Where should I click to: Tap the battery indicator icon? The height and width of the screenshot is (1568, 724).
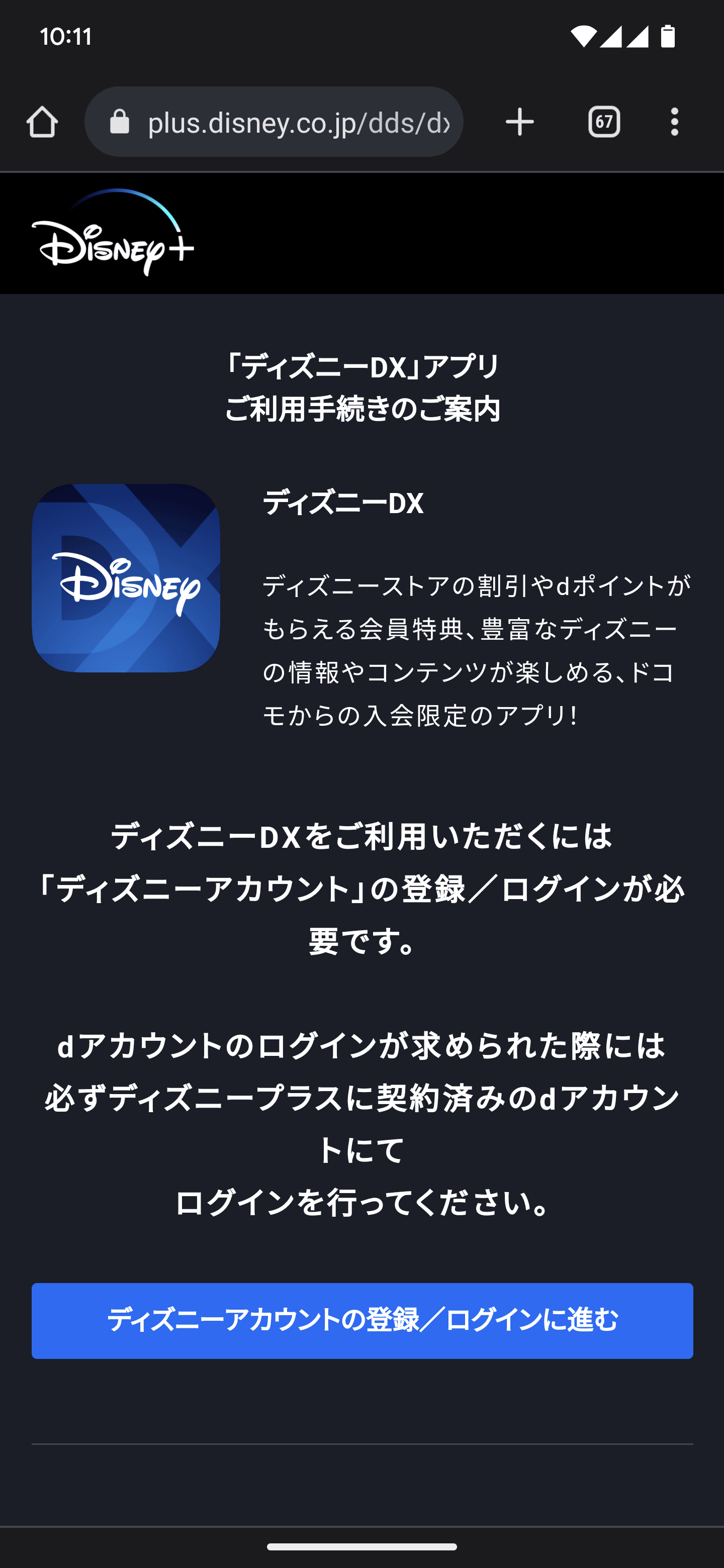(x=667, y=37)
